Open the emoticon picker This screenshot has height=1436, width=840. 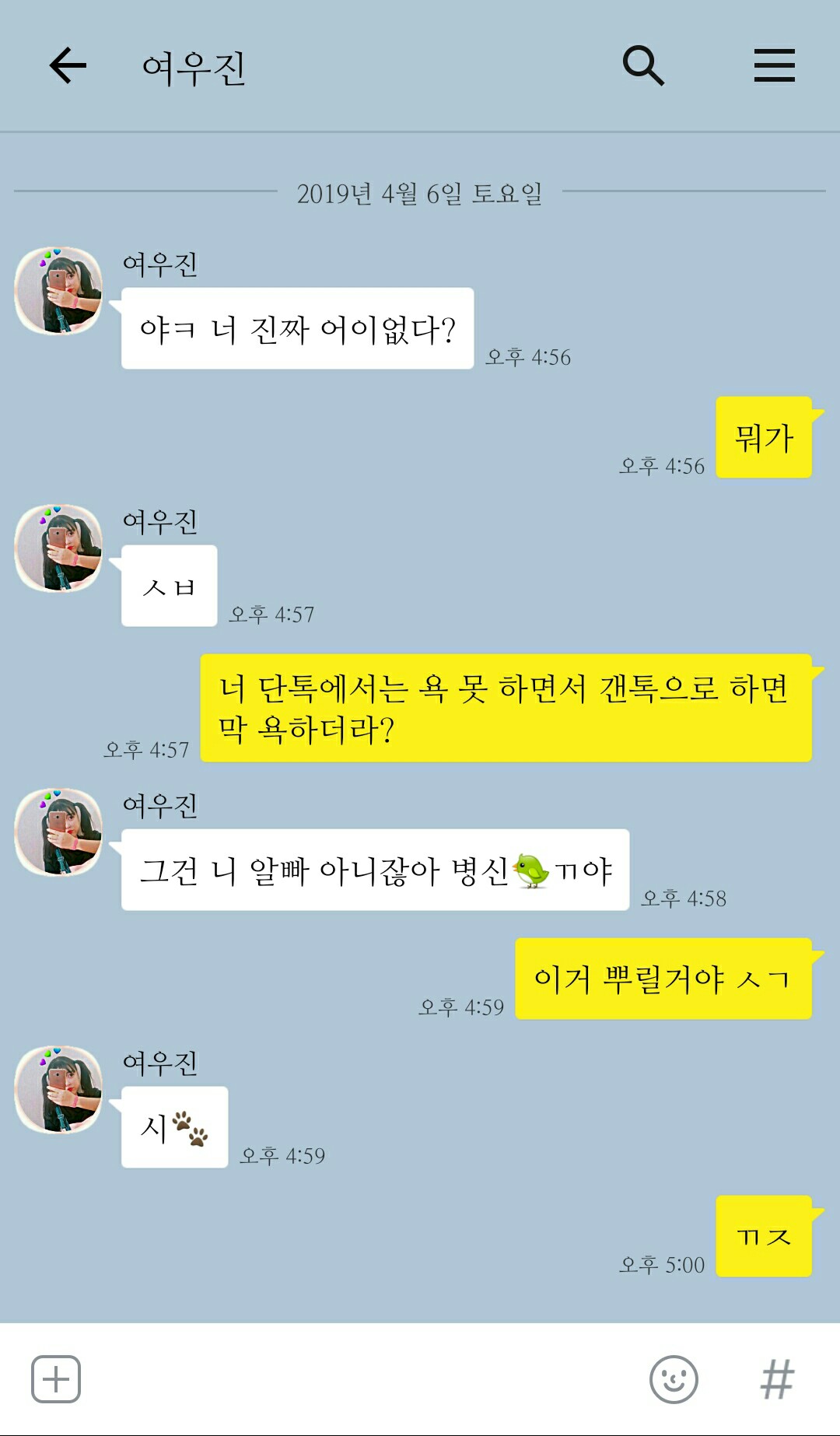[x=674, y=1379]
